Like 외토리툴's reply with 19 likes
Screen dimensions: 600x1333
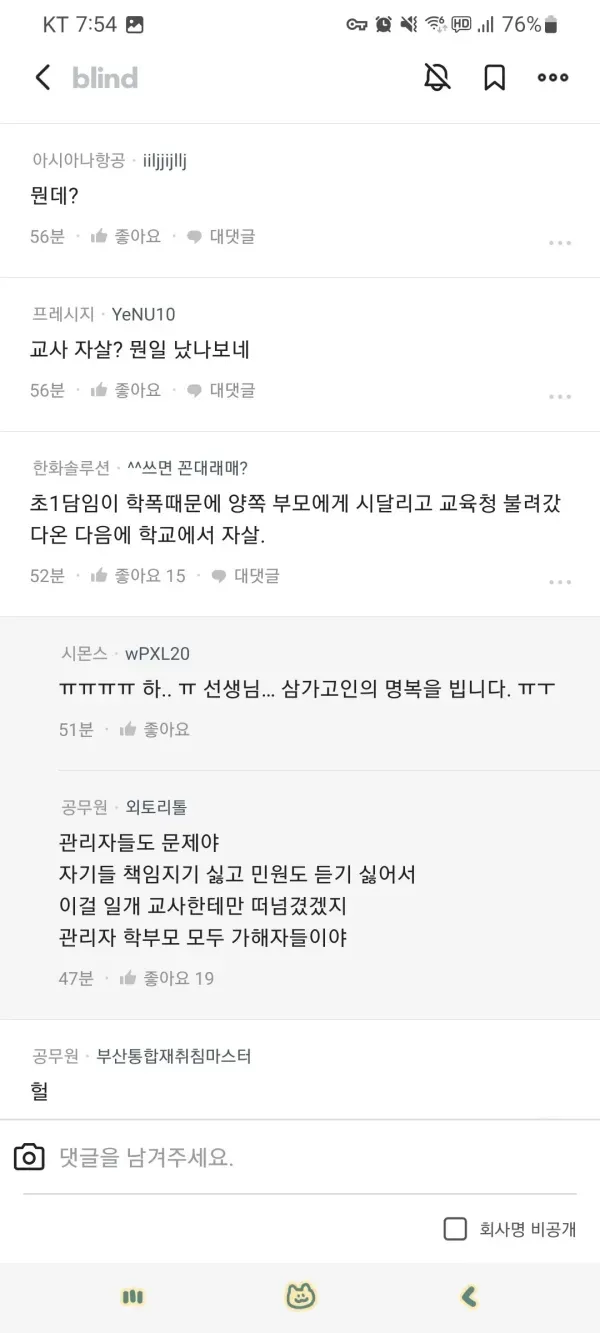(x=166, y=978)
